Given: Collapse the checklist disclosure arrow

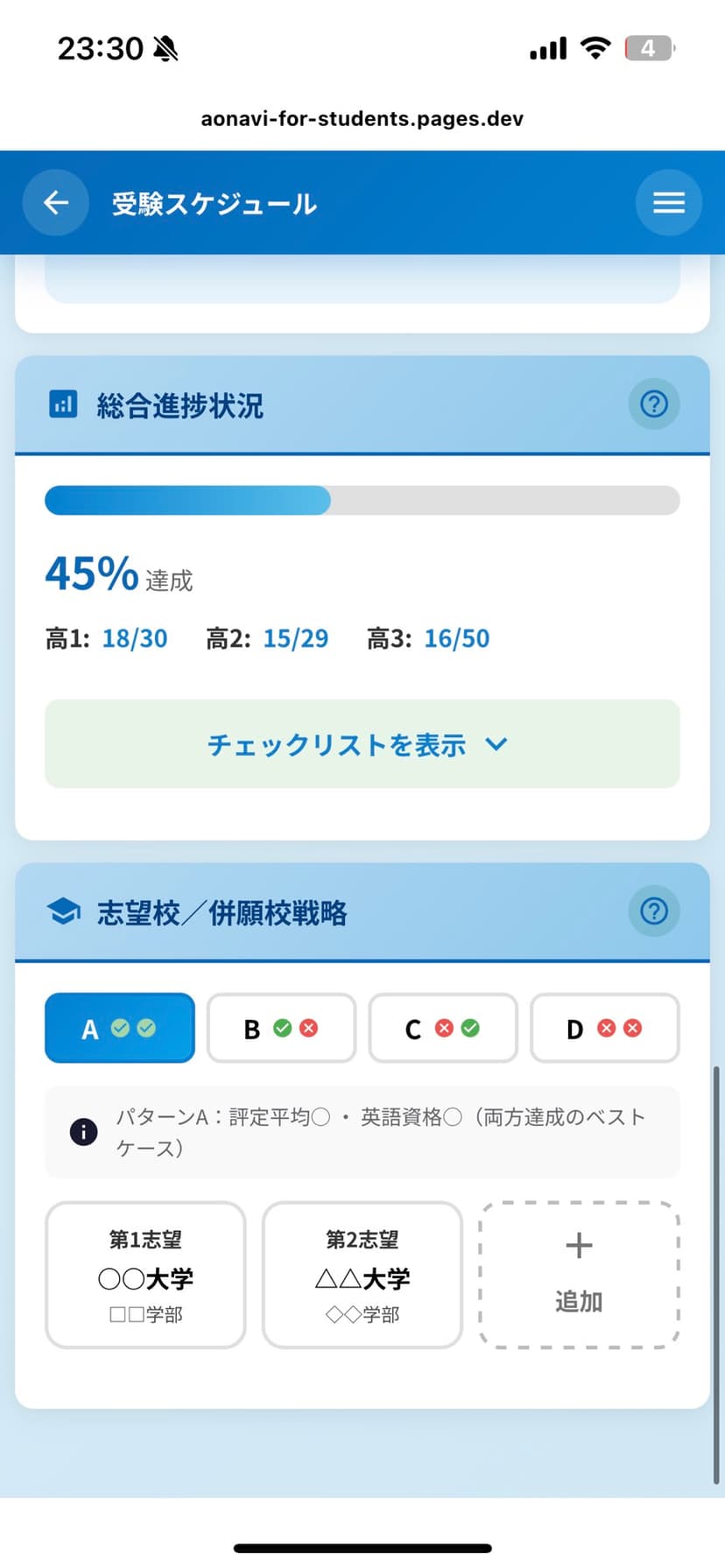Looking at the screenshot, I should point(496,744).
